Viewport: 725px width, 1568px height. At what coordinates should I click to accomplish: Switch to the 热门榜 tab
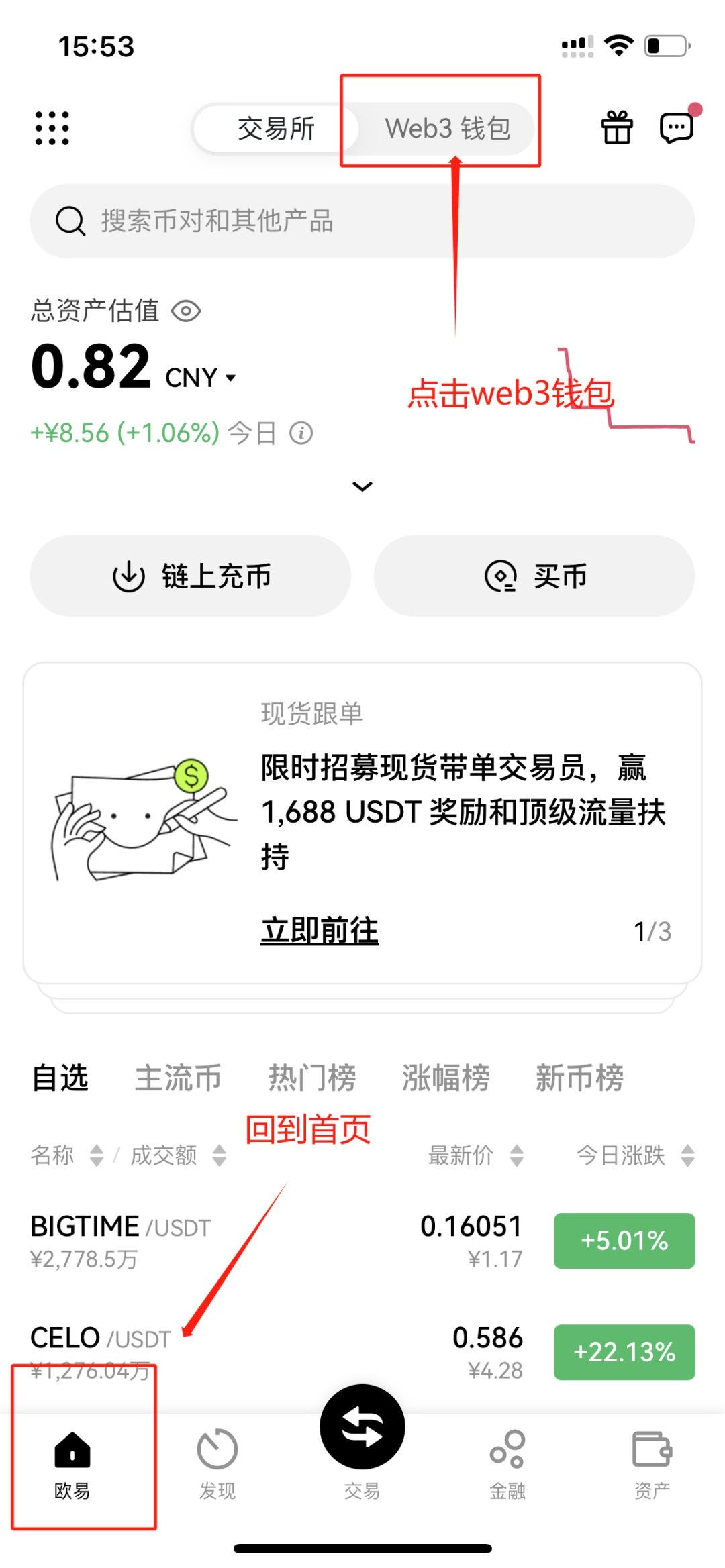pyautogui.click(x=312, y=1078)
